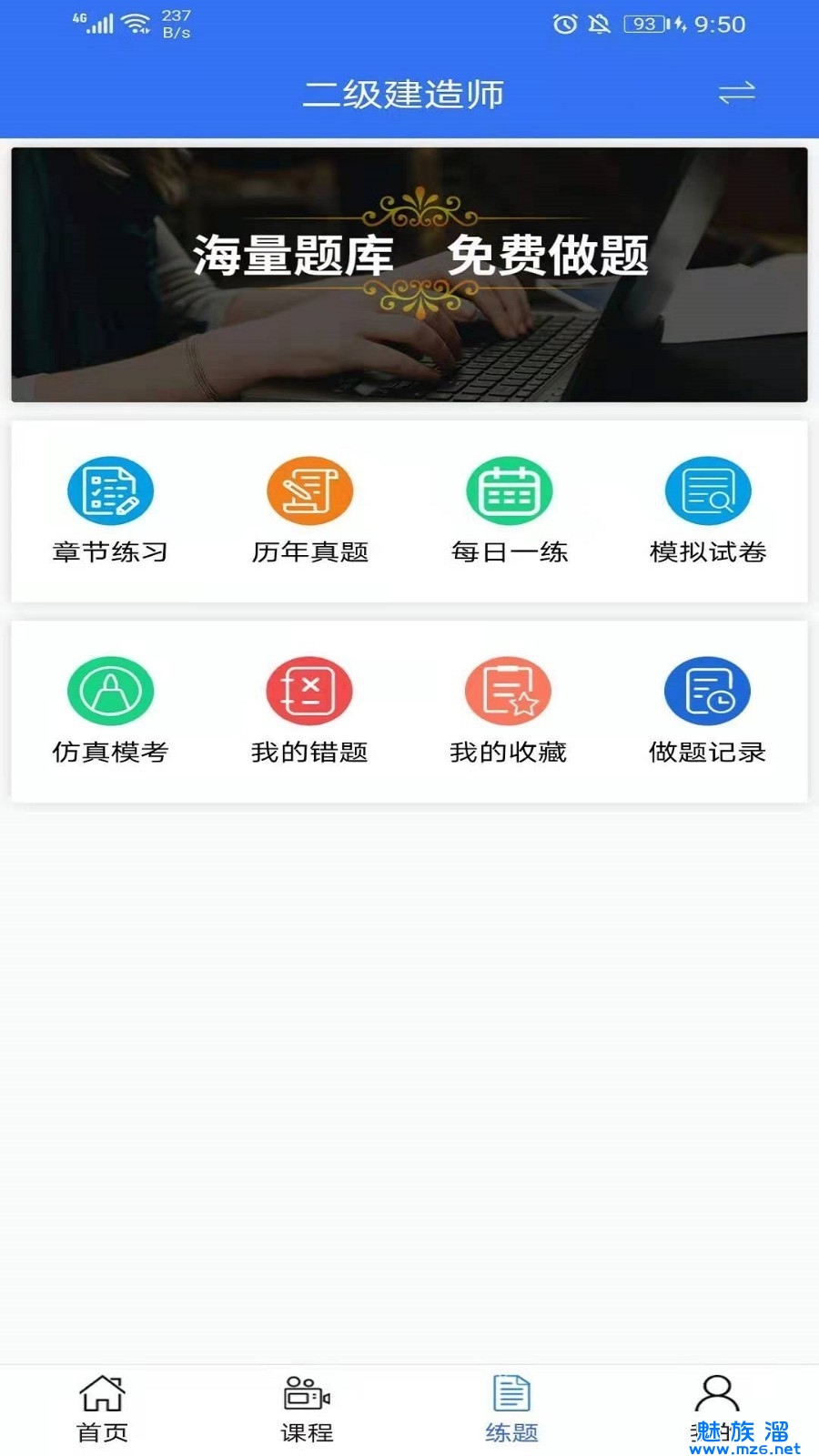
Task: Tap the switch exam icon in header
Action: click(x=736, y=93)
